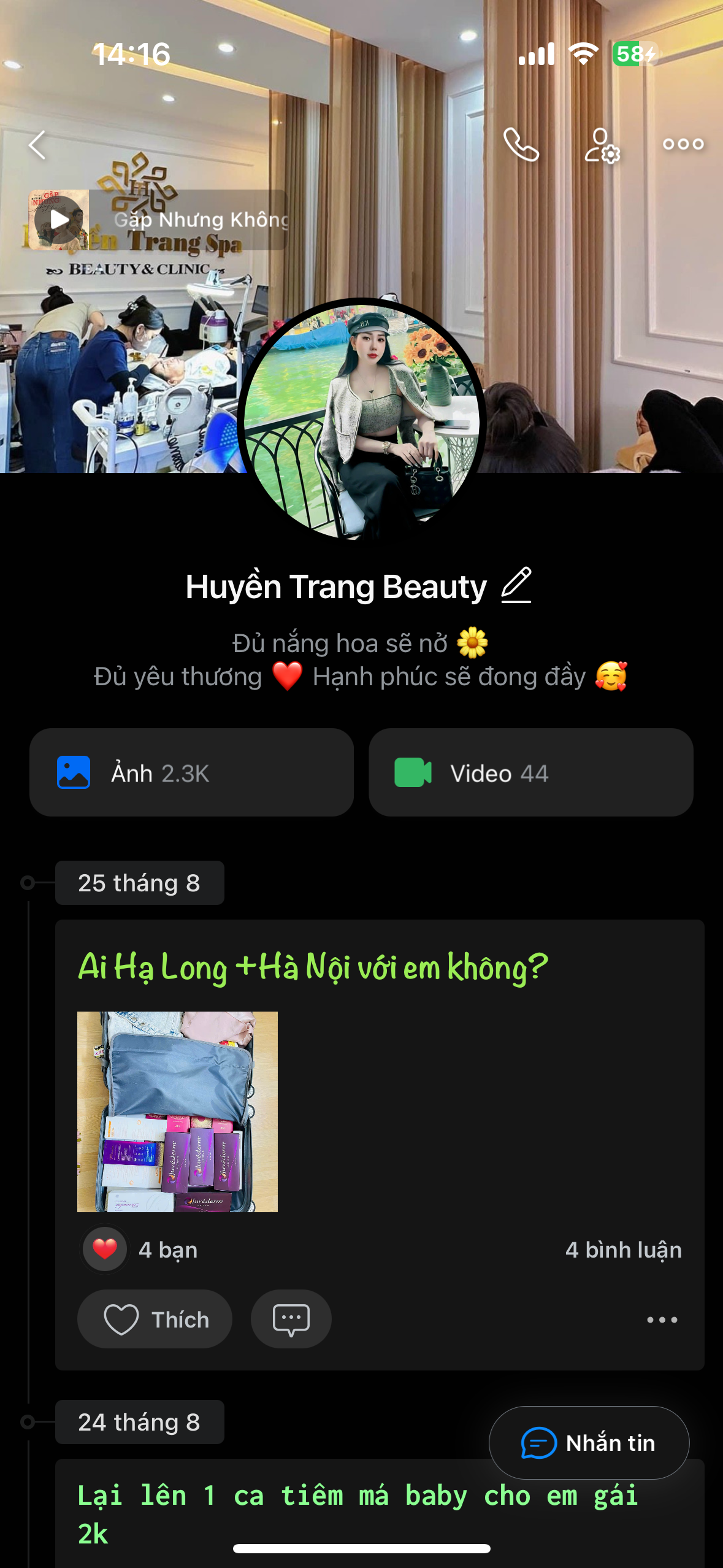Call Huyền Trang Beauty
The width and height of the screenshot is (723, 1568).
tap(521, 145)
